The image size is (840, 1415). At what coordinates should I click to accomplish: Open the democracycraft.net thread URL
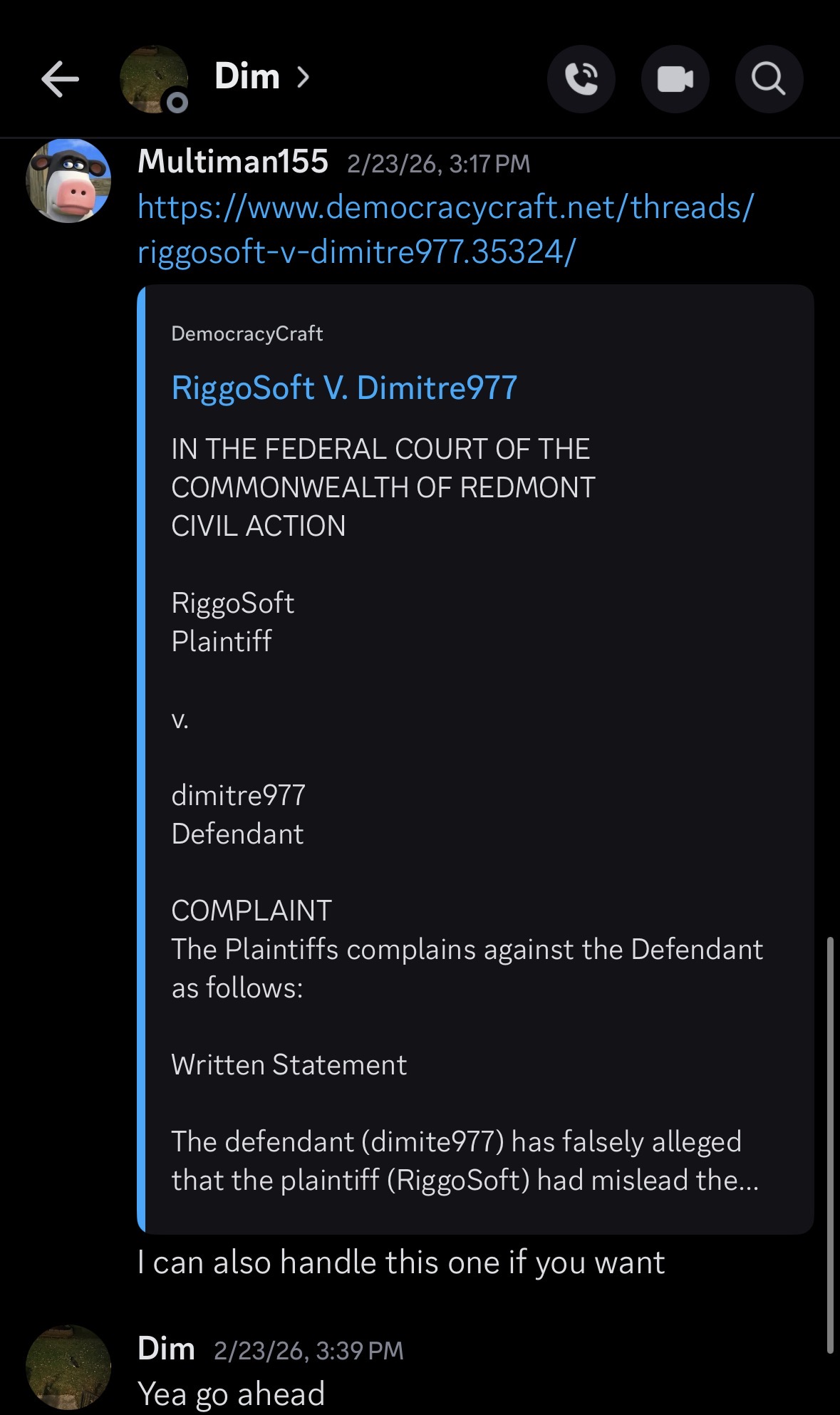(x=445, y=229)
